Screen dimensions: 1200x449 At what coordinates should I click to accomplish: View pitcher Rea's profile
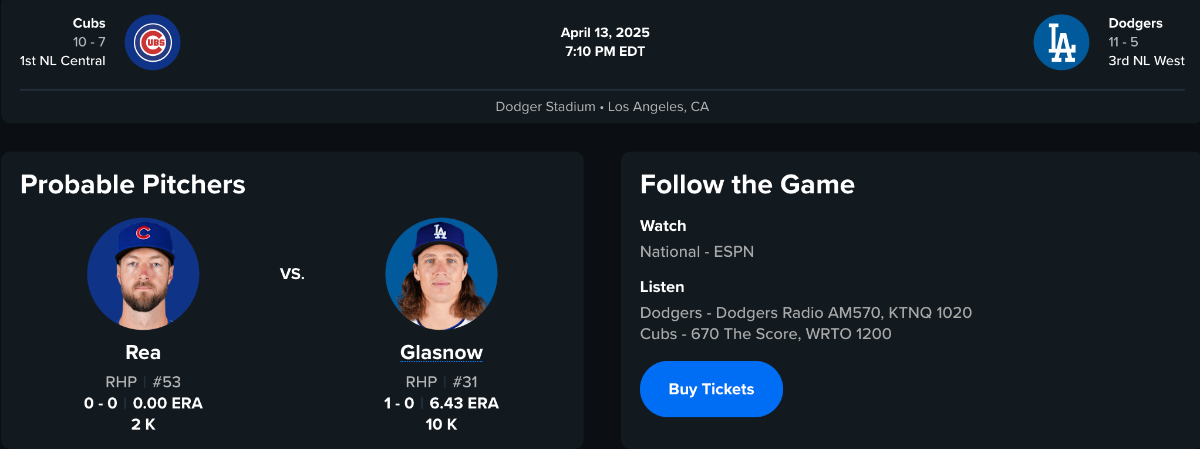point(143,352)
